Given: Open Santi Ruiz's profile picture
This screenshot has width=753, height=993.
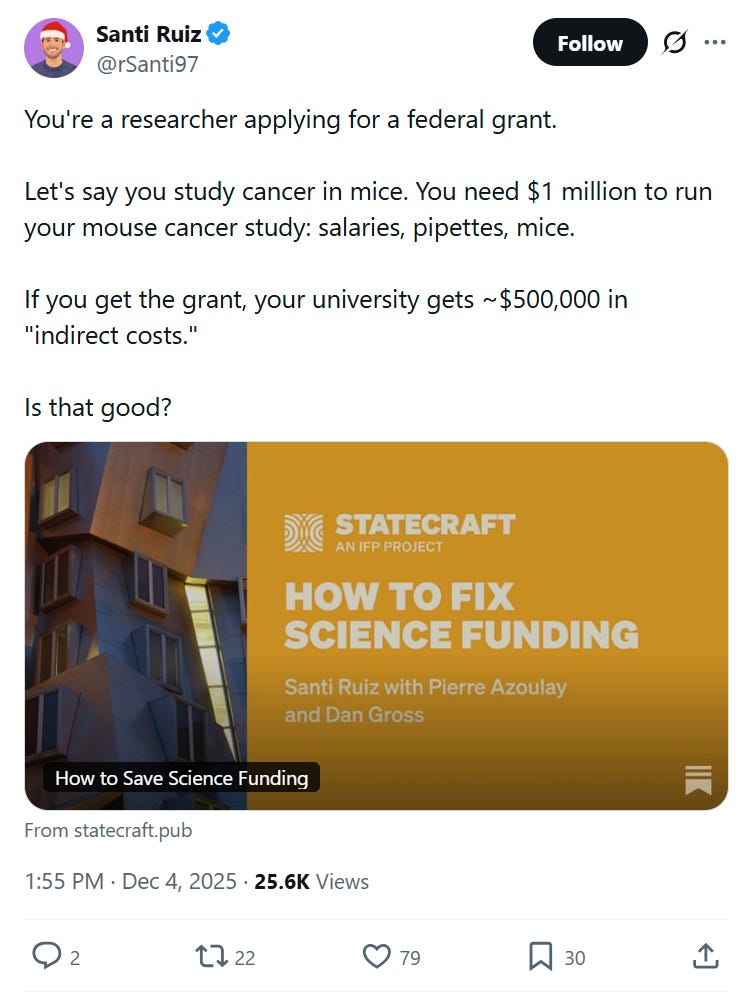Looking at the screenshot, I should (x=54, y=46).
